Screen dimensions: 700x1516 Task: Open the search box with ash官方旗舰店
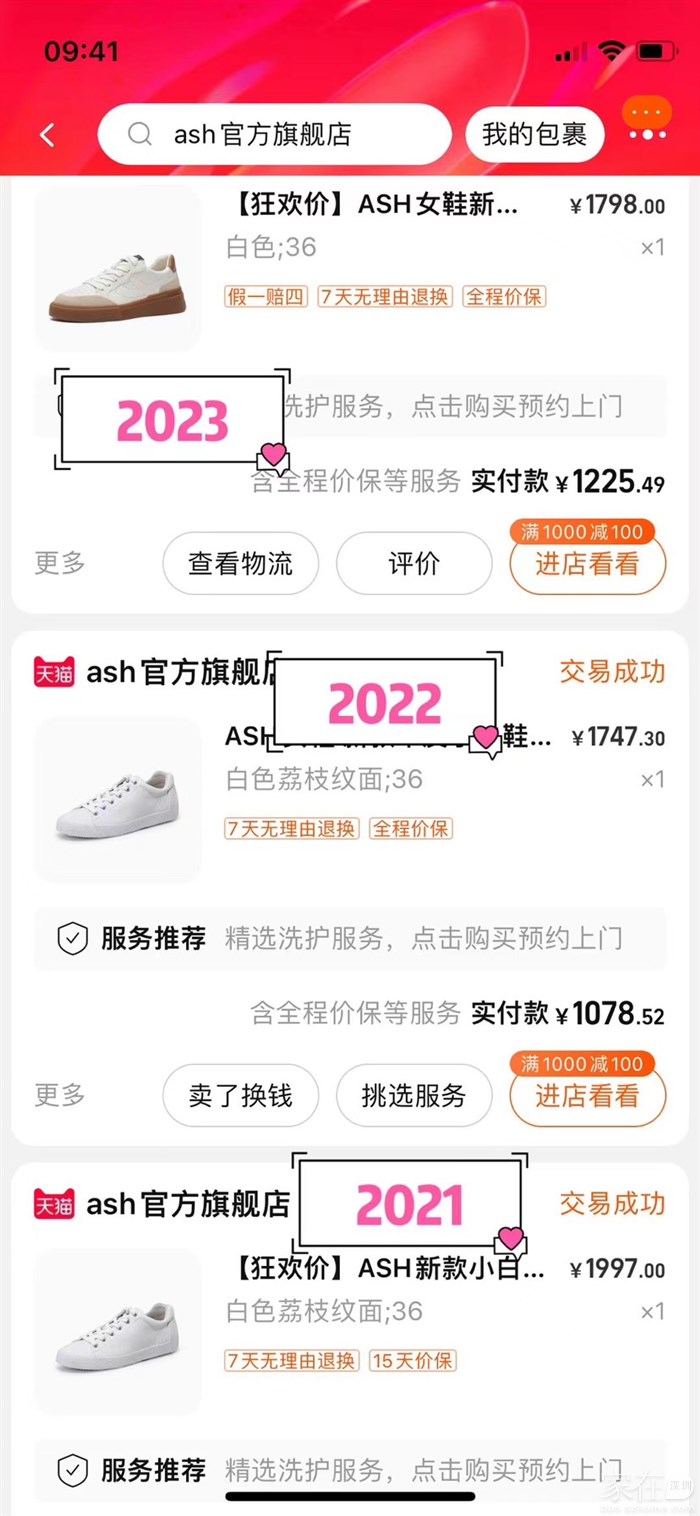point(274,135)
